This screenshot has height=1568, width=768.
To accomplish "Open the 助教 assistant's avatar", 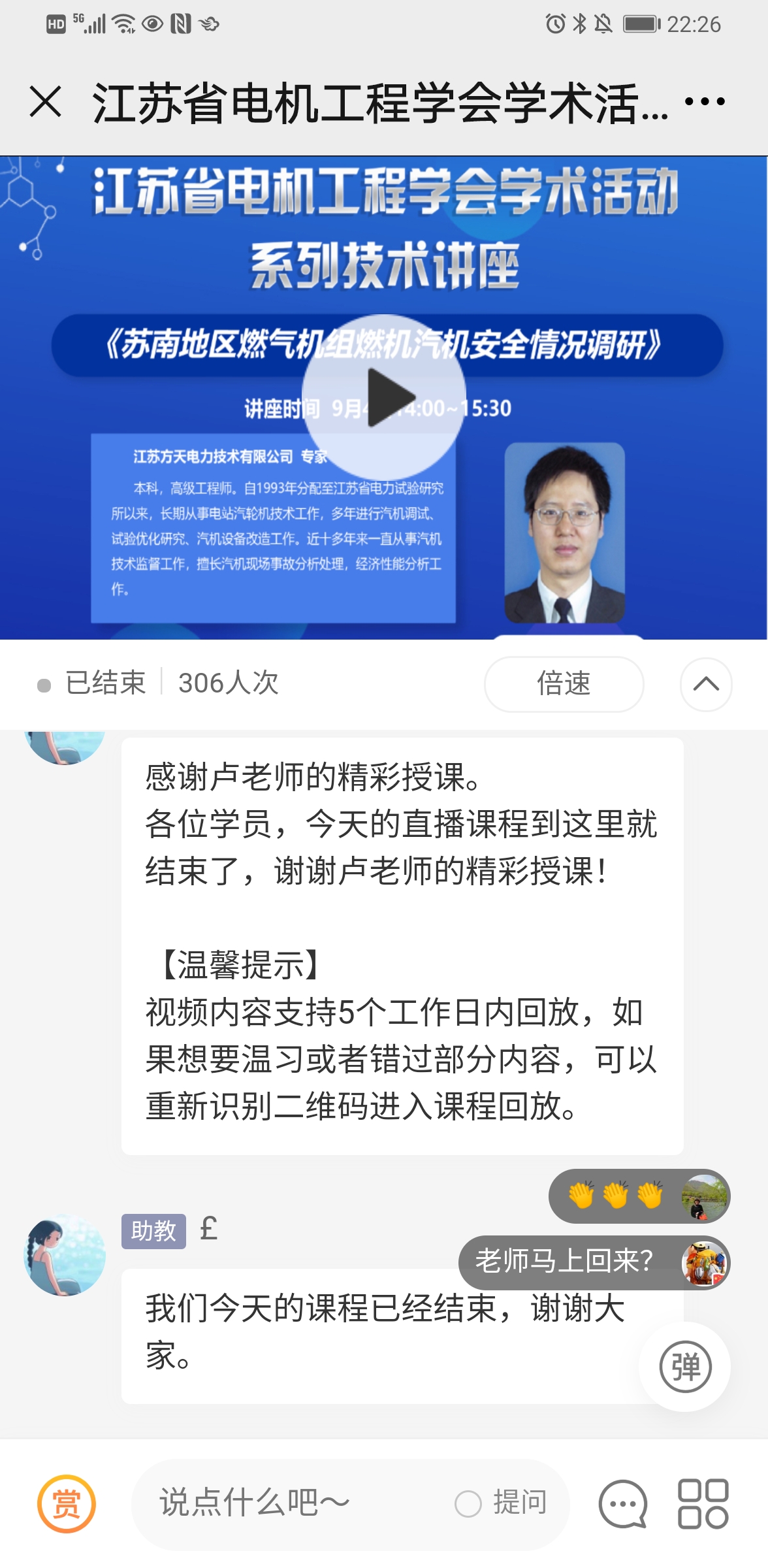I will 65,1255.
